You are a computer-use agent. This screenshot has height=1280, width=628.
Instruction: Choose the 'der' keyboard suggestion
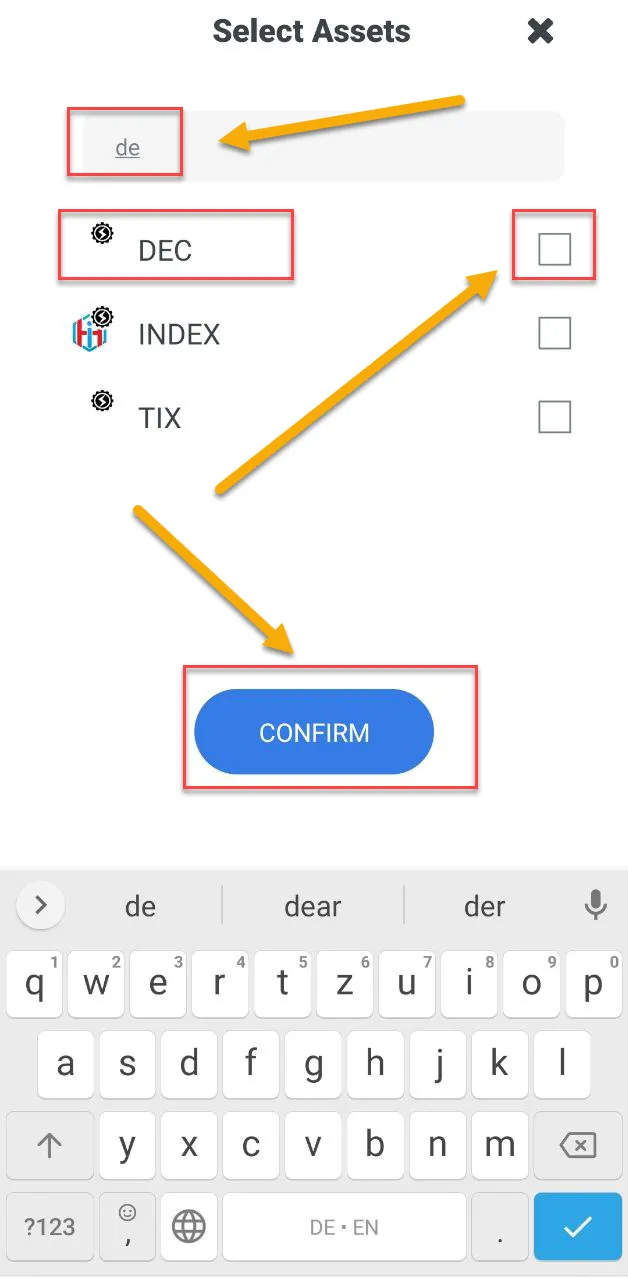pos(485,906)
